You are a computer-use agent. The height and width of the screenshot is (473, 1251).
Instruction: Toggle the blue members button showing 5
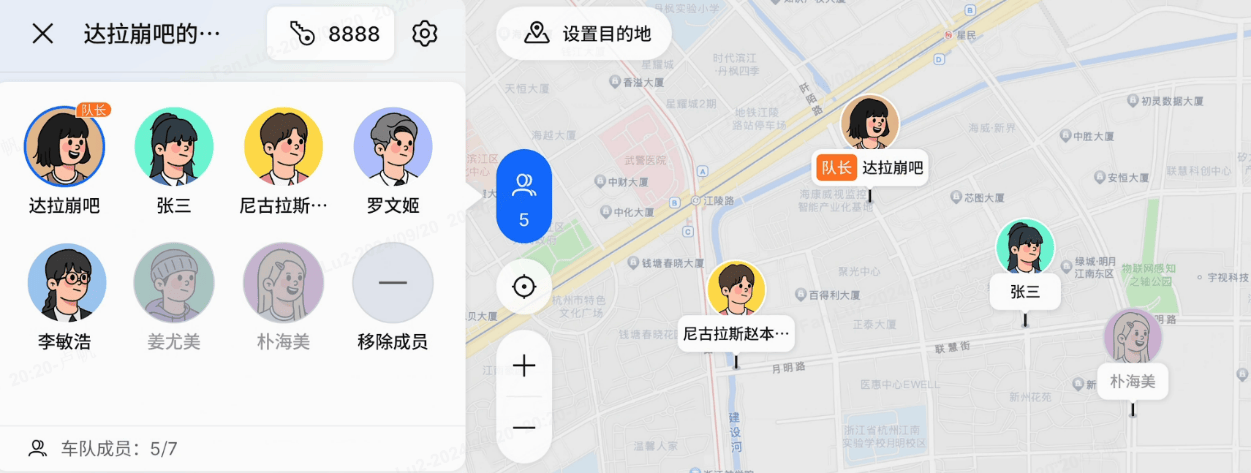[524, 196]
